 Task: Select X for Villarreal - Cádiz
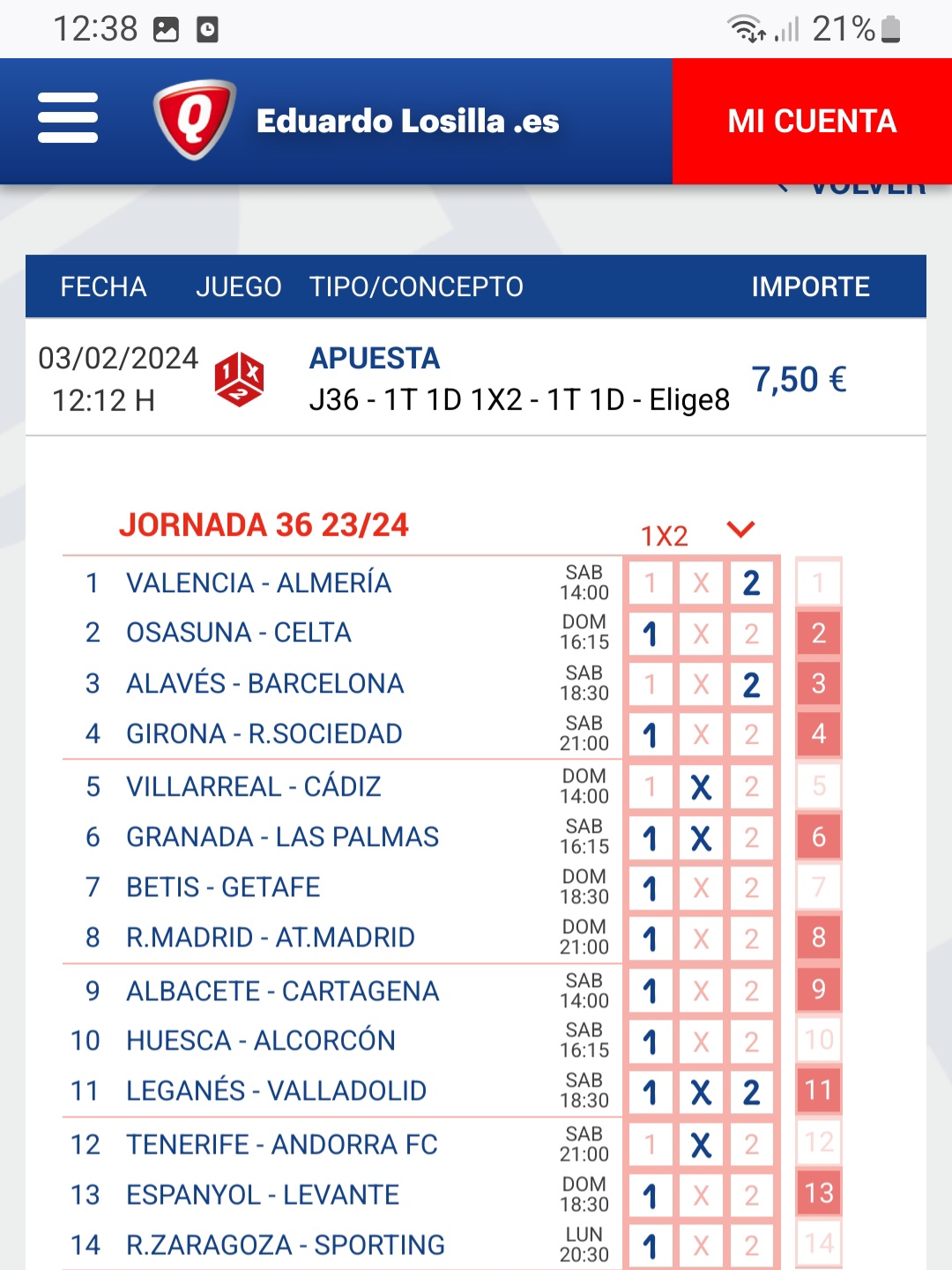coord(701,787)
